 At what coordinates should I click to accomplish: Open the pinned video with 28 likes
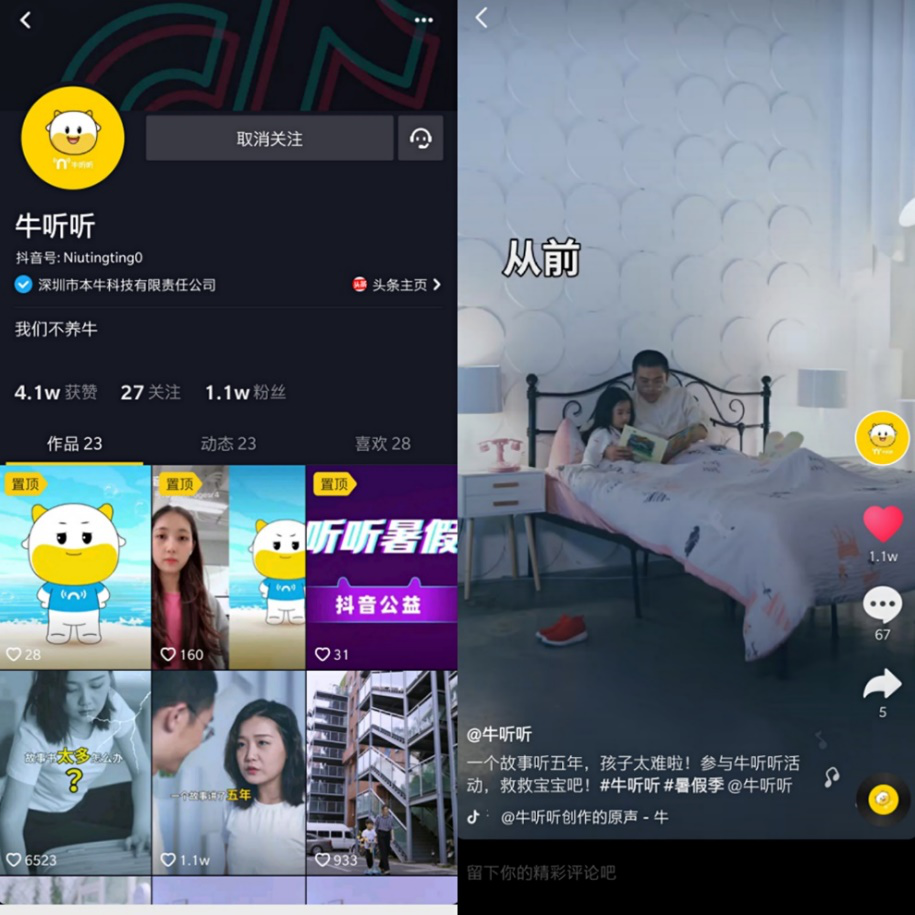tap(76, 567)
